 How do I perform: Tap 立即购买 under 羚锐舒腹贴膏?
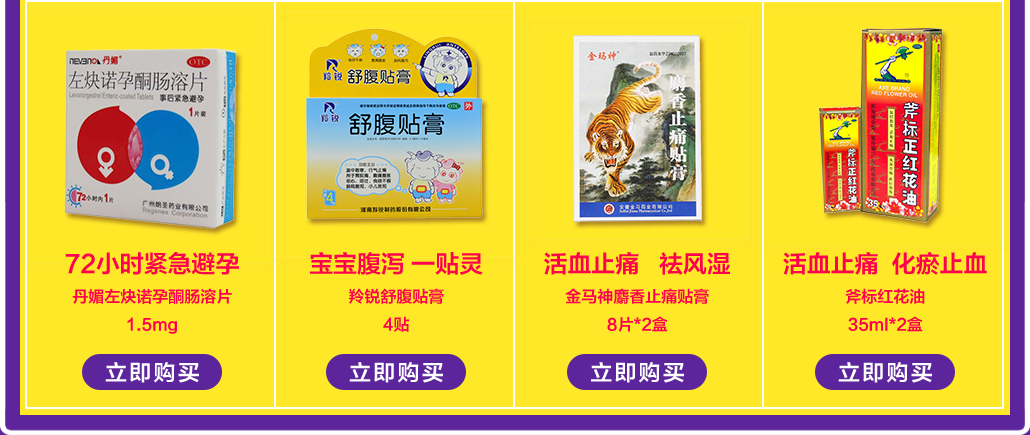tap(396, 372)
